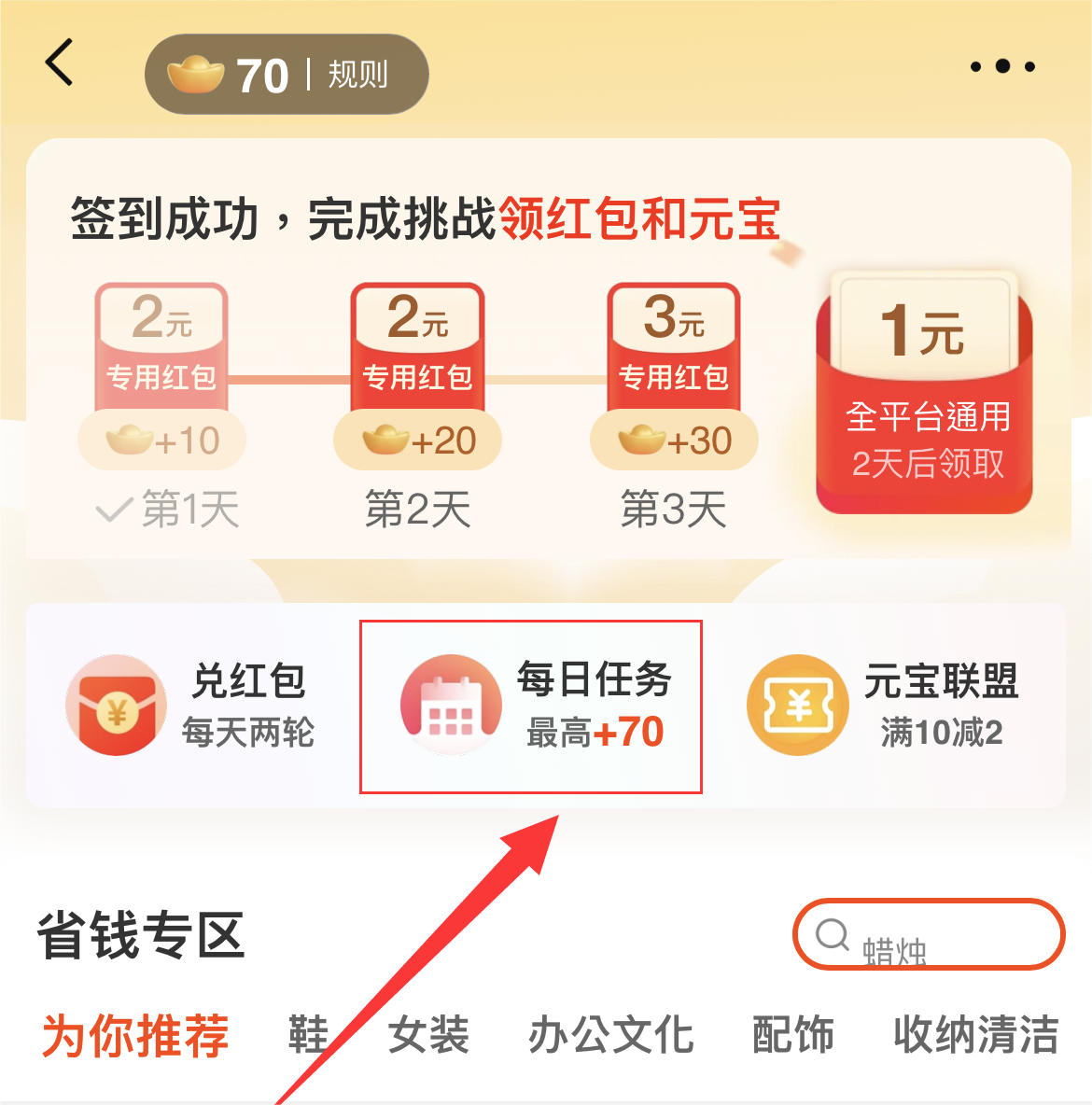1092x1105 pixels.
Task: Select the 配饰 category tab
Action: pyautogui.click(x=792, y=1036)
